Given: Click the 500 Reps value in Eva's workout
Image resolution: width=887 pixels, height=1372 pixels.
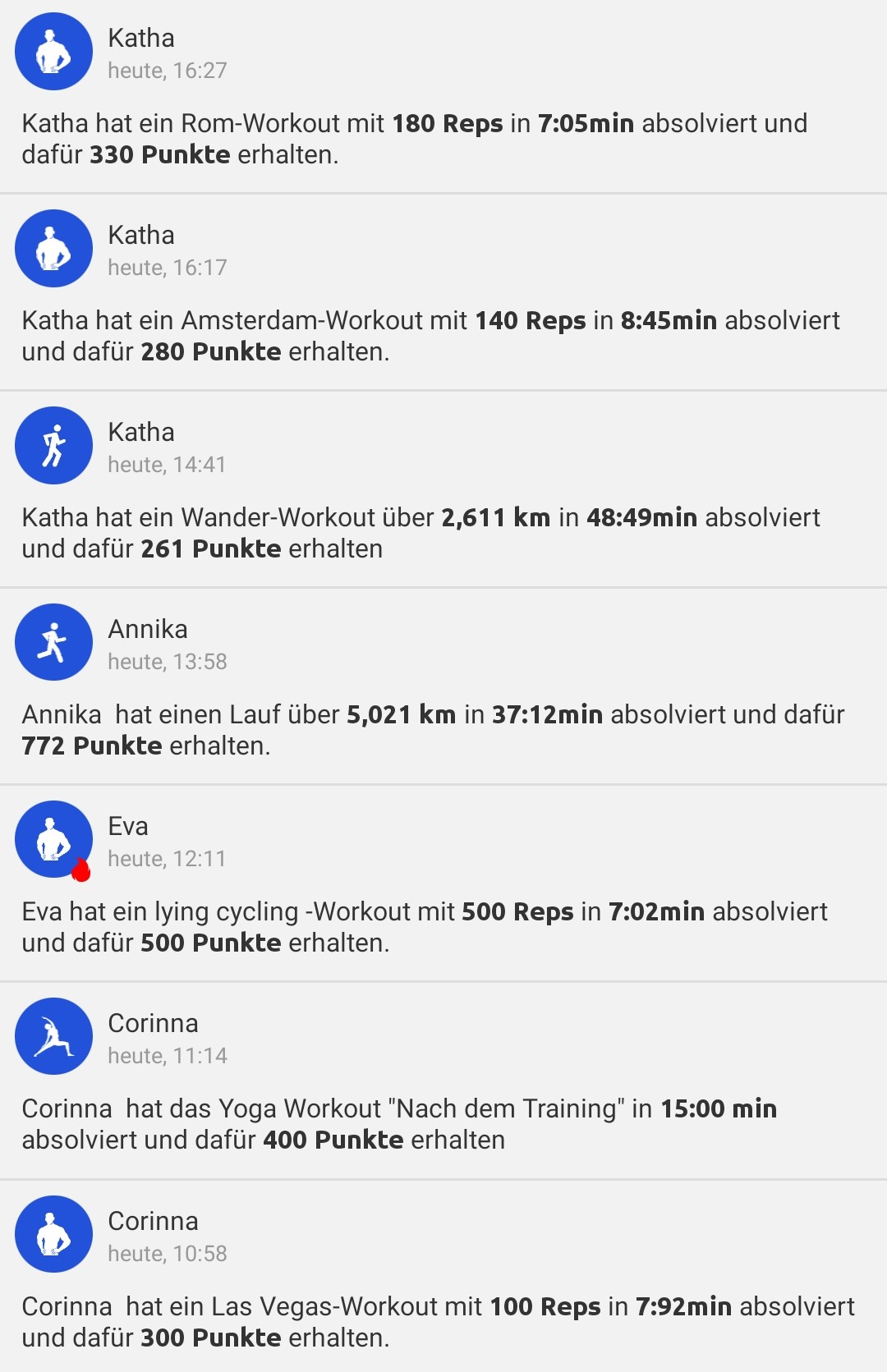Looking at the screenshot, I should coord(517,911).
